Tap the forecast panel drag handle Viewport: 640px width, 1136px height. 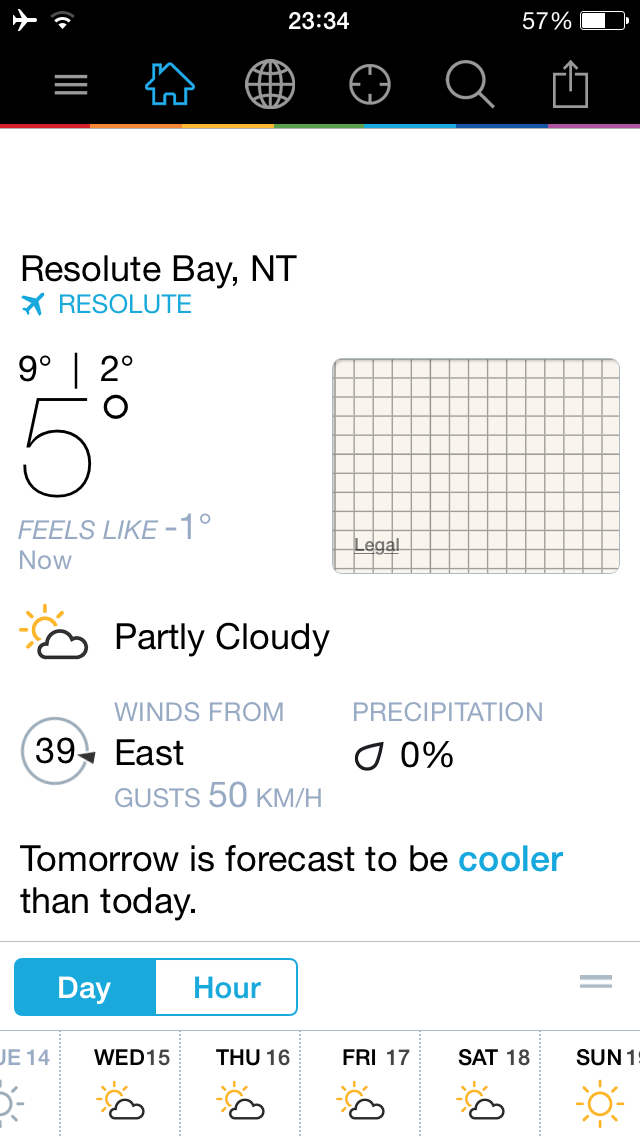[596, 982]
